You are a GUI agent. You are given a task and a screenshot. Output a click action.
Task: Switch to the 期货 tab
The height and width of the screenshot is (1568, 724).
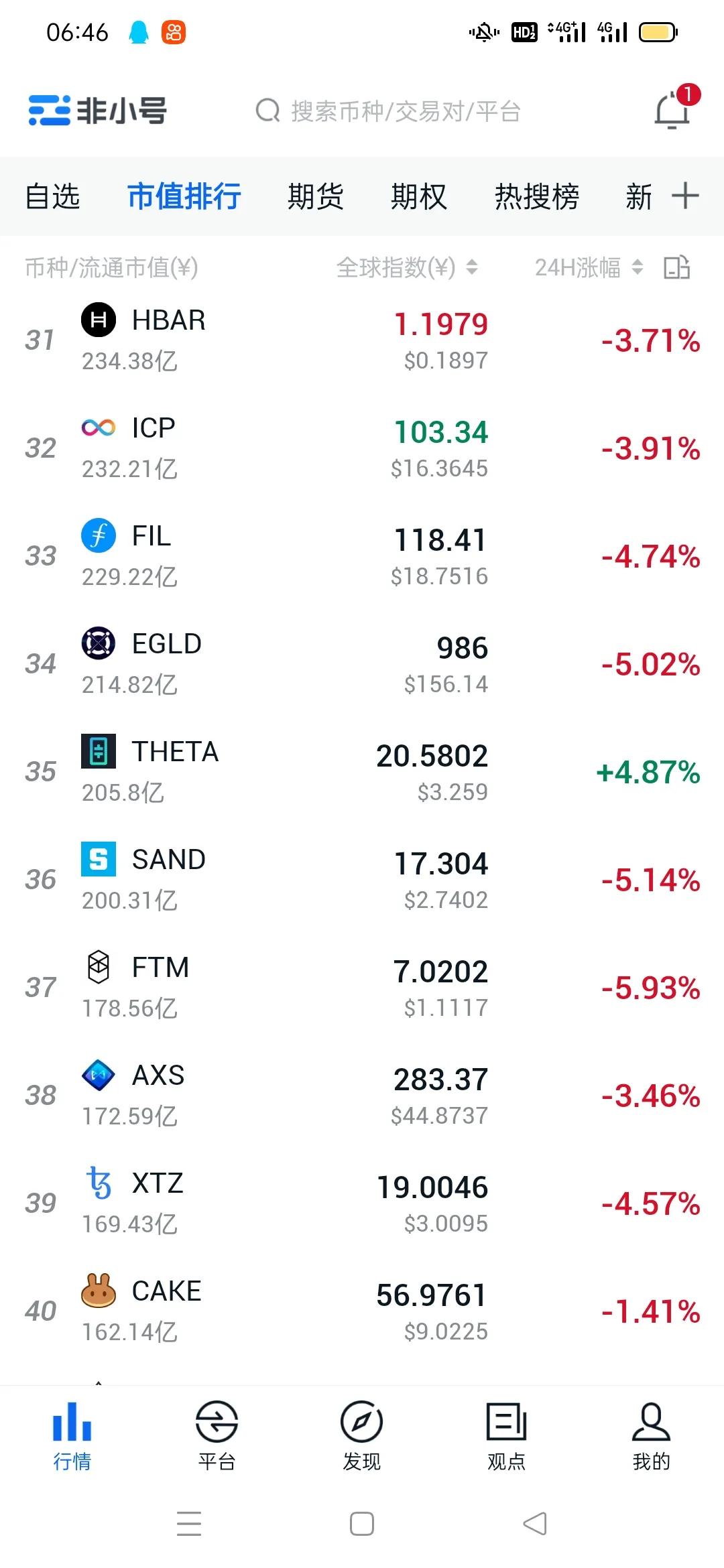(x=316, y=196)
